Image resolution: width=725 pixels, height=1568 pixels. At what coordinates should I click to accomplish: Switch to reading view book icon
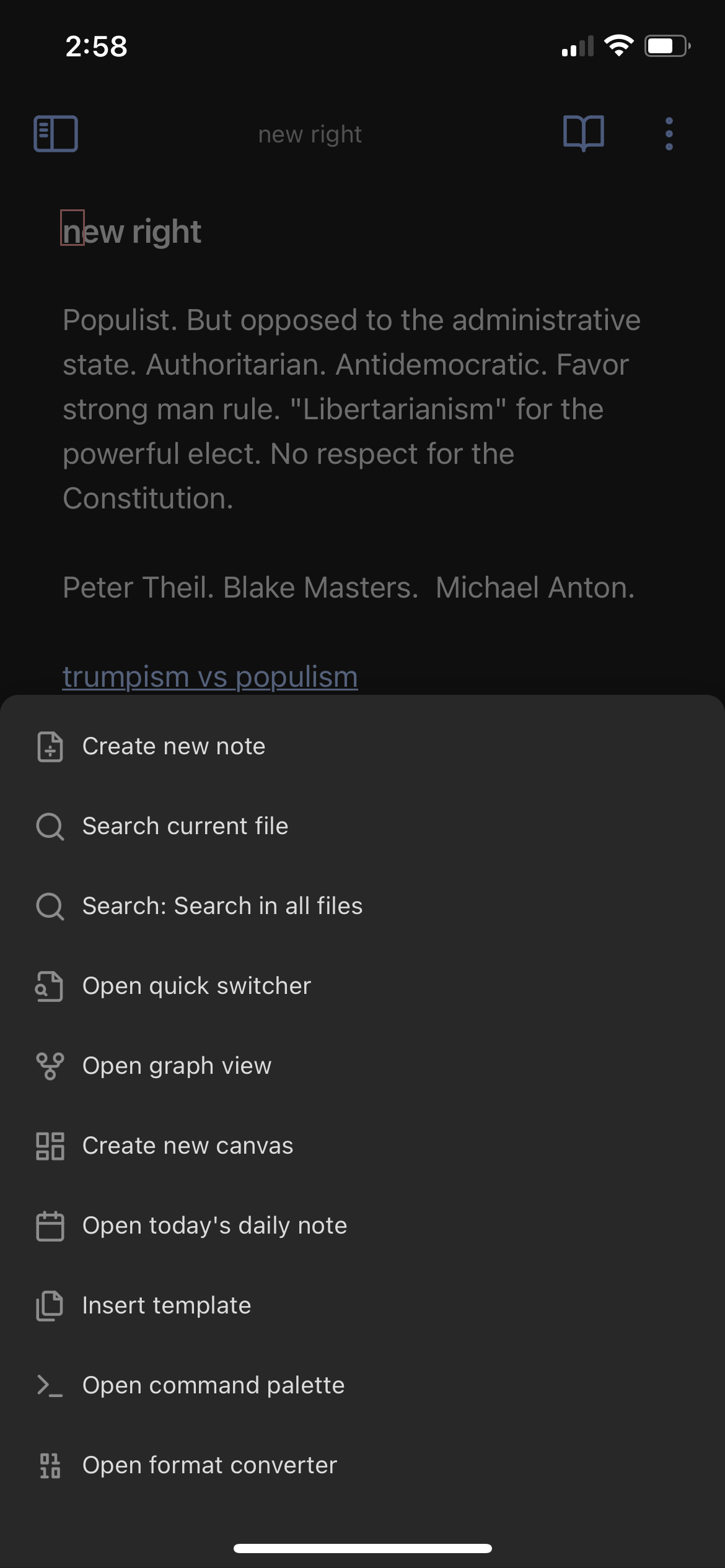pos(584,133)
